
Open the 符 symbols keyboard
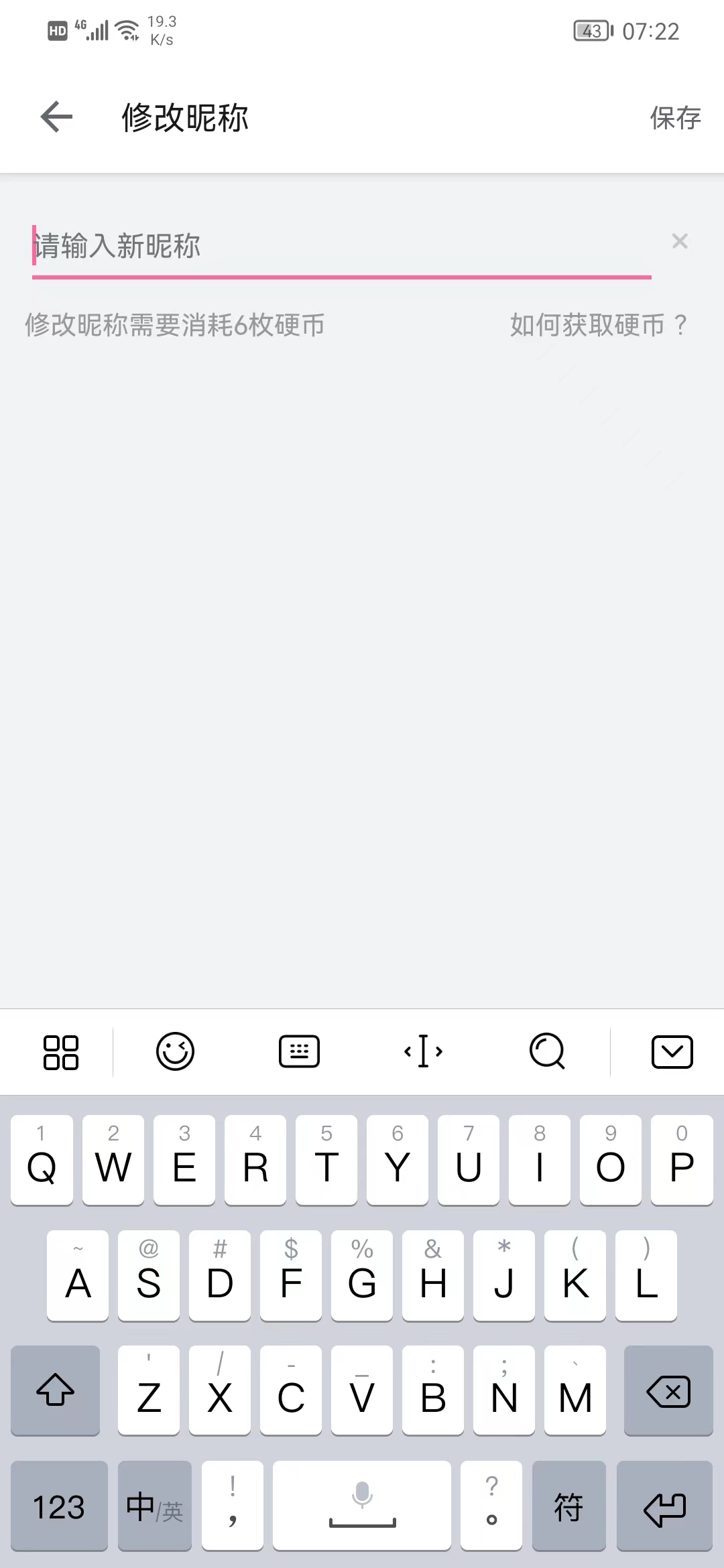568,1506
